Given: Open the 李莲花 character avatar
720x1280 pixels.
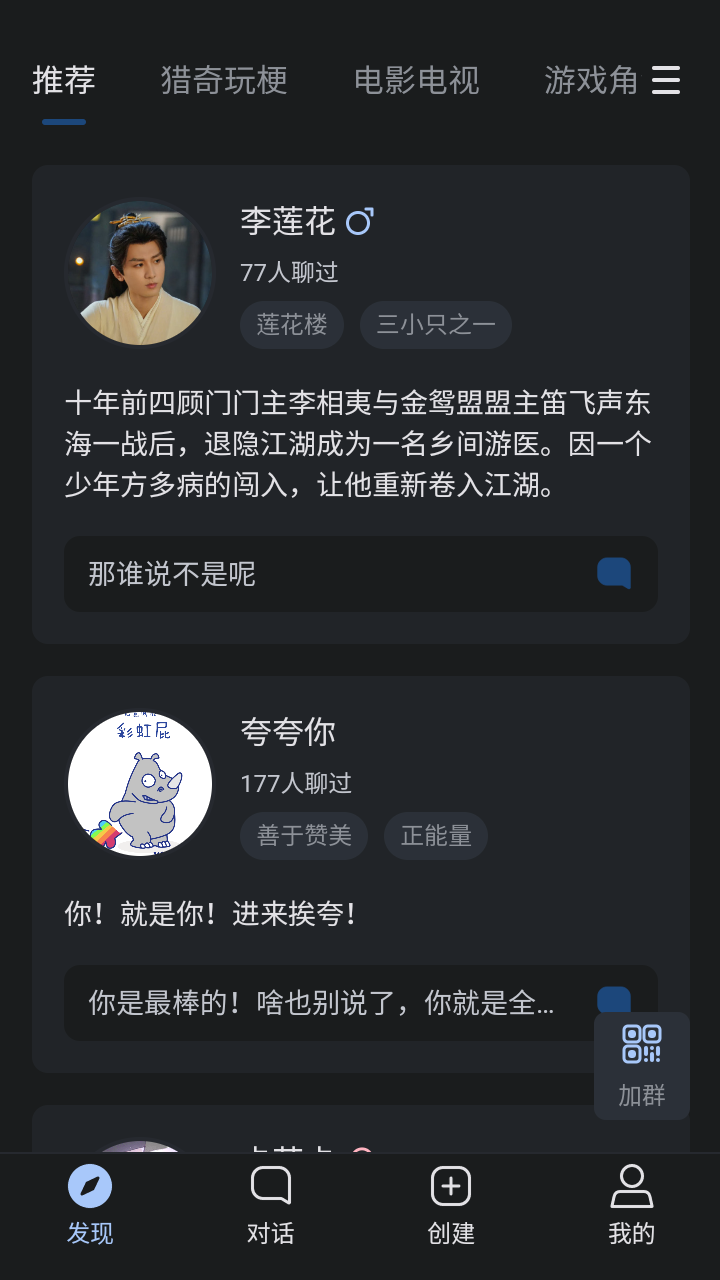Looking at the screenshot, I should point(139,271).
